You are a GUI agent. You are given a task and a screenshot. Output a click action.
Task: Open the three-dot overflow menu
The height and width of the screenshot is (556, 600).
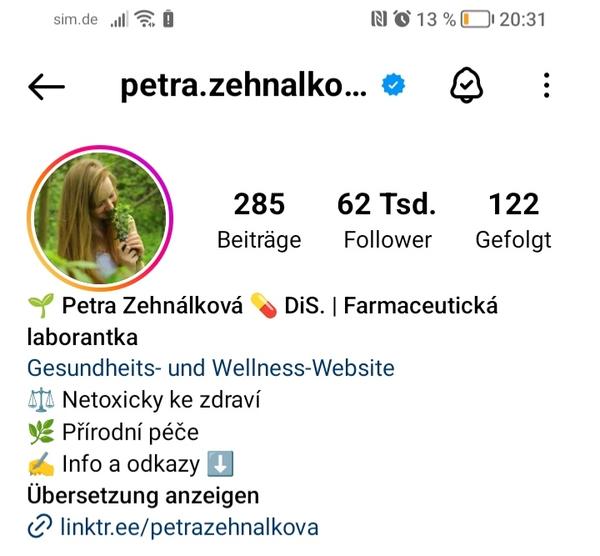(546, 86)
